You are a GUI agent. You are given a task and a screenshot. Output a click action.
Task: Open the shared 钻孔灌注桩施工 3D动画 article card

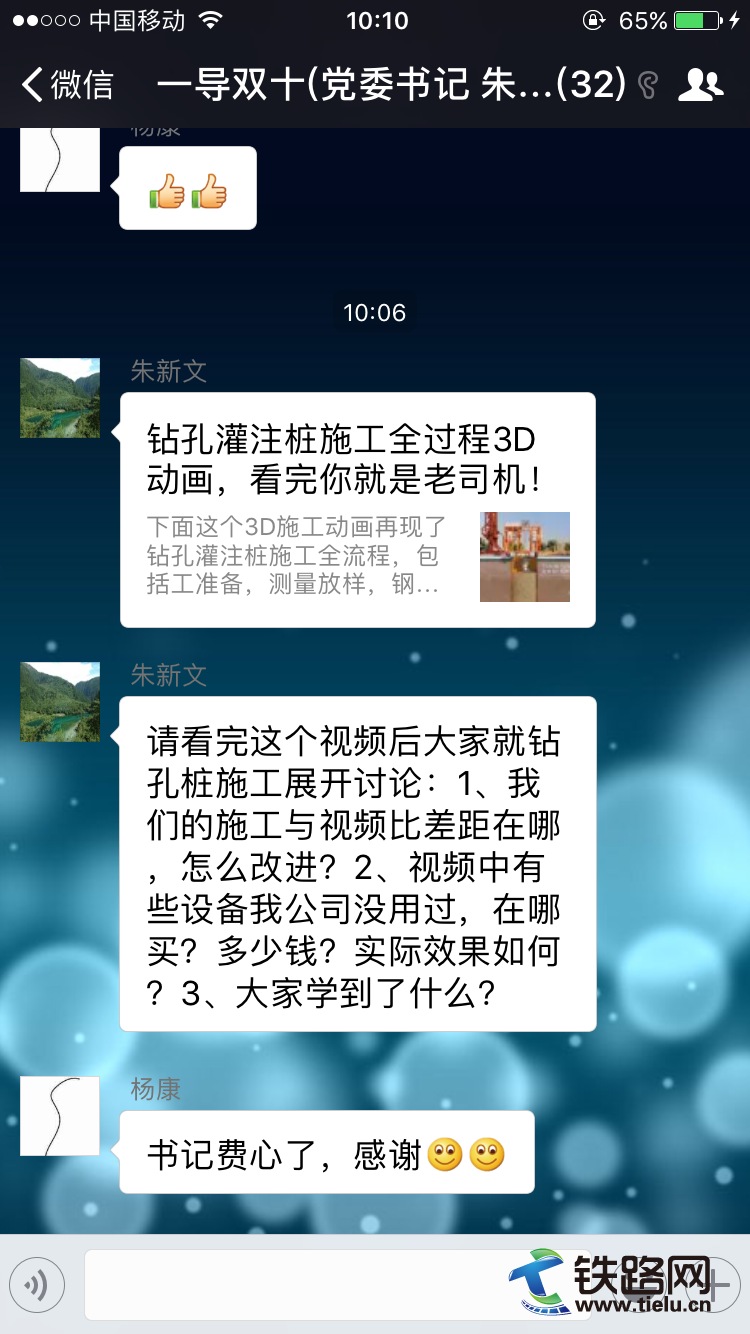point(357,510)
